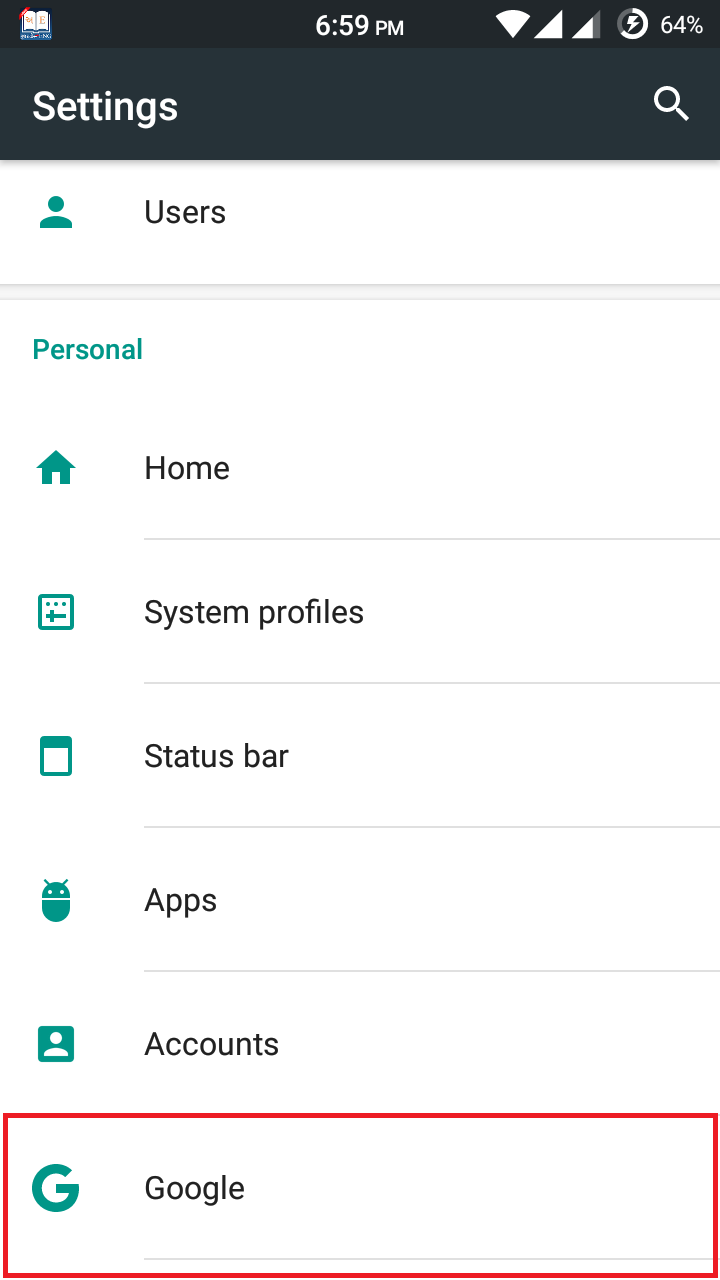The width and height of the screenshot is (720, 1280).
Task: Open Users settings
Action: pyautogui.click(x=360, y=212)
